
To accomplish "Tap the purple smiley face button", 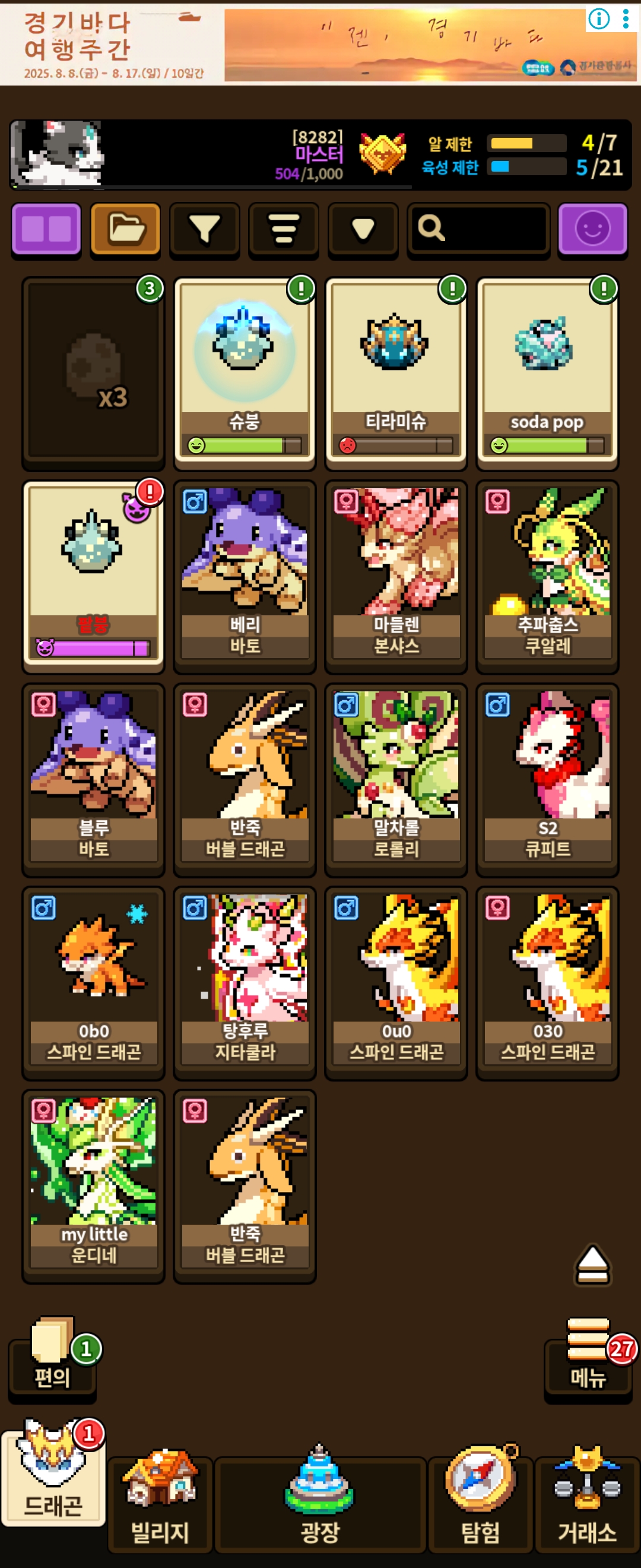I will click(x=592, y=229).
